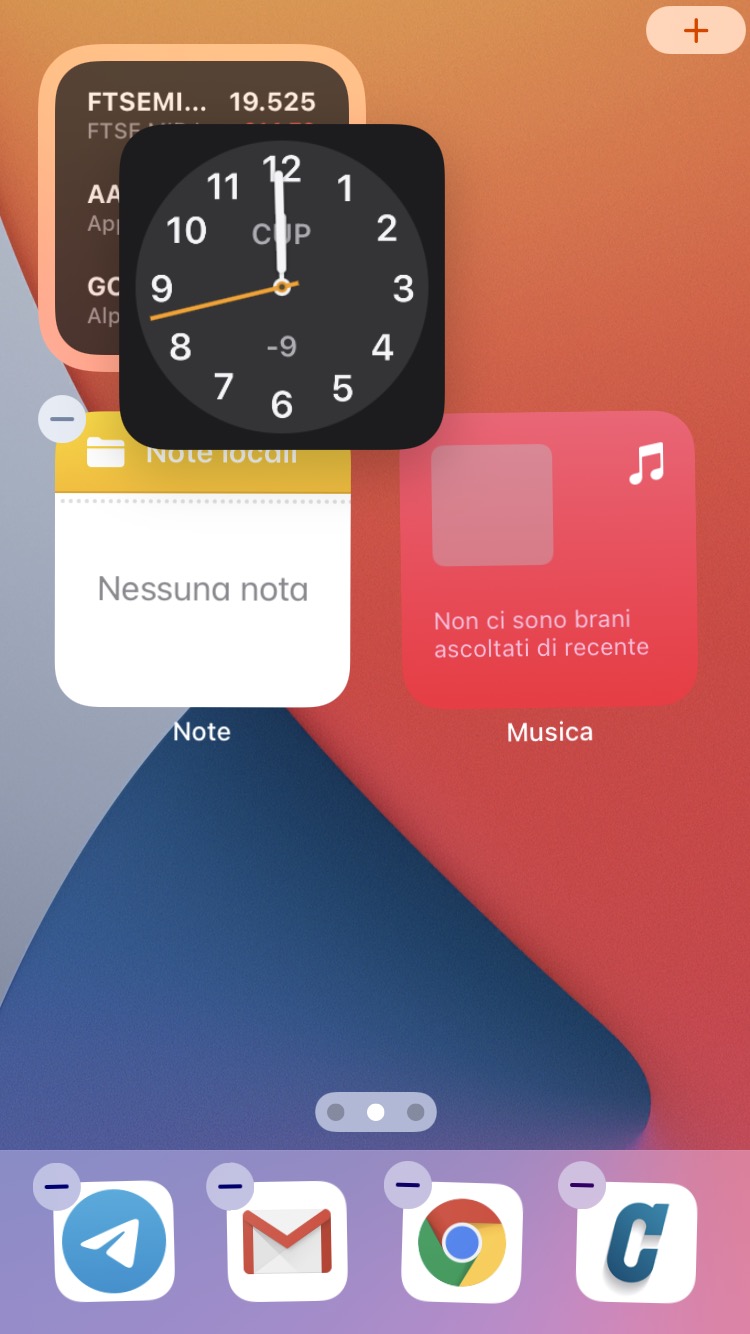Tap the Note widget showing Nessuna nota

point(202,590)
